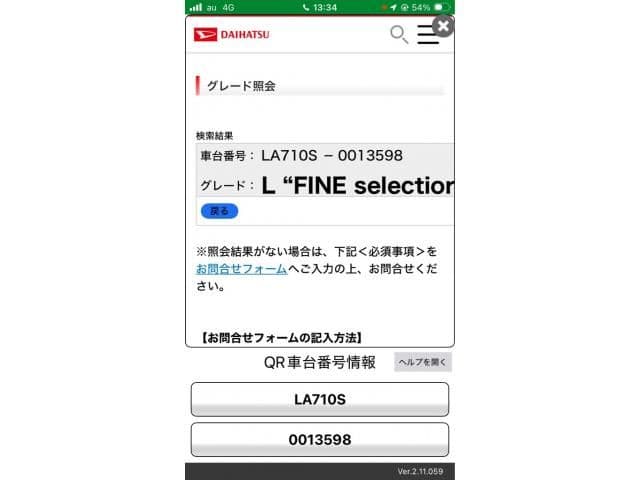
Task: Open help via ヘルプを開く
Action: pyautogui.click(x=423, y=362)
